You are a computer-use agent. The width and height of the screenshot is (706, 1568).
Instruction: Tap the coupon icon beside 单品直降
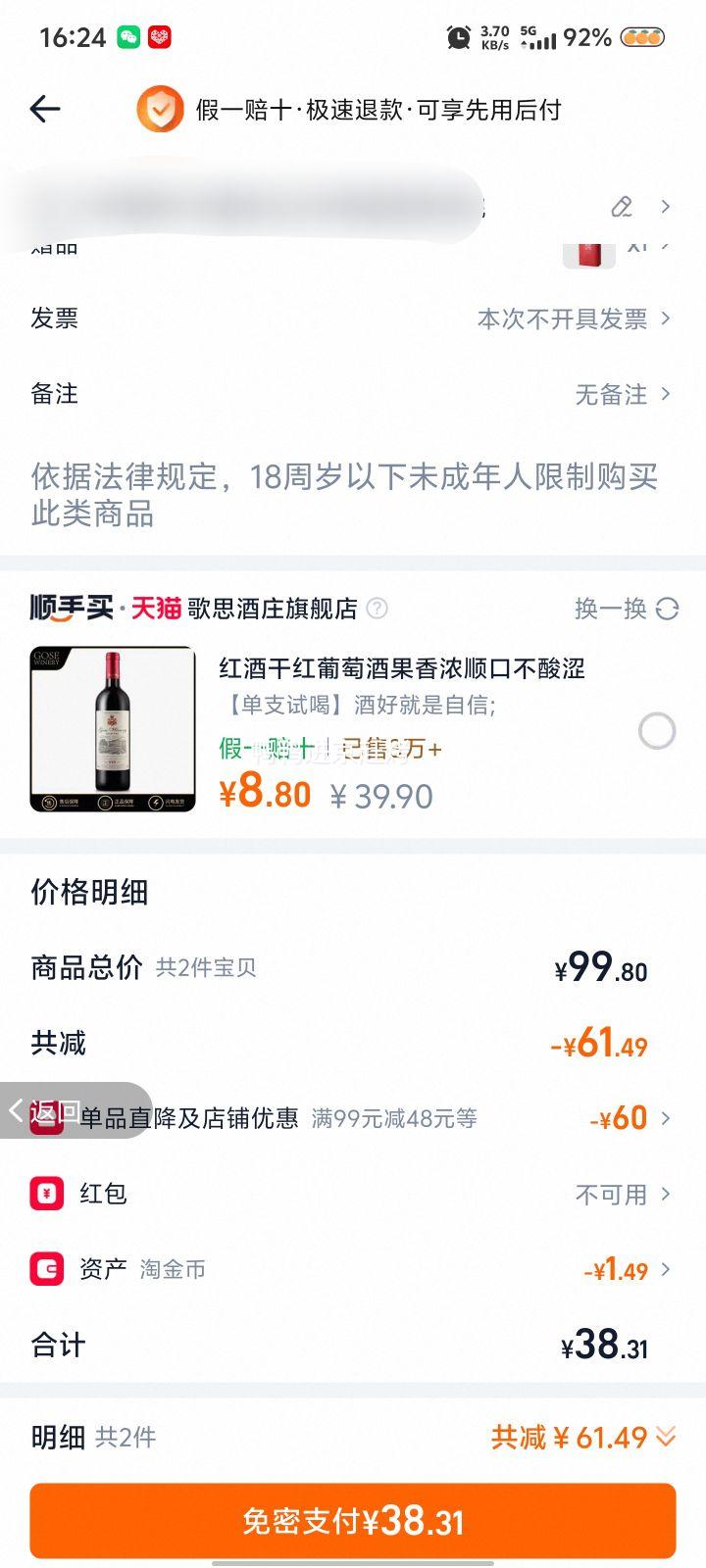point(44,1117)
